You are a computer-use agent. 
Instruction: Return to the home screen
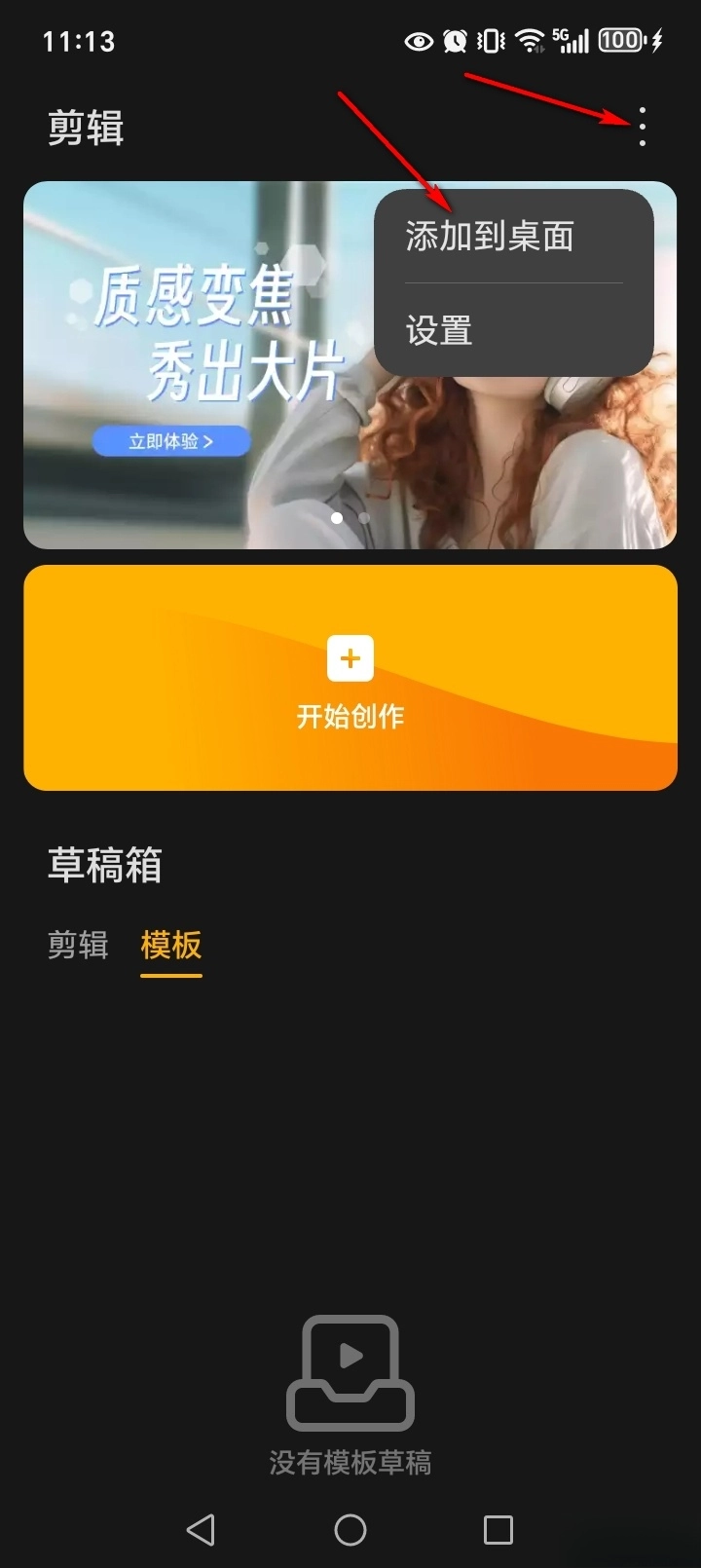(350, 1529)
